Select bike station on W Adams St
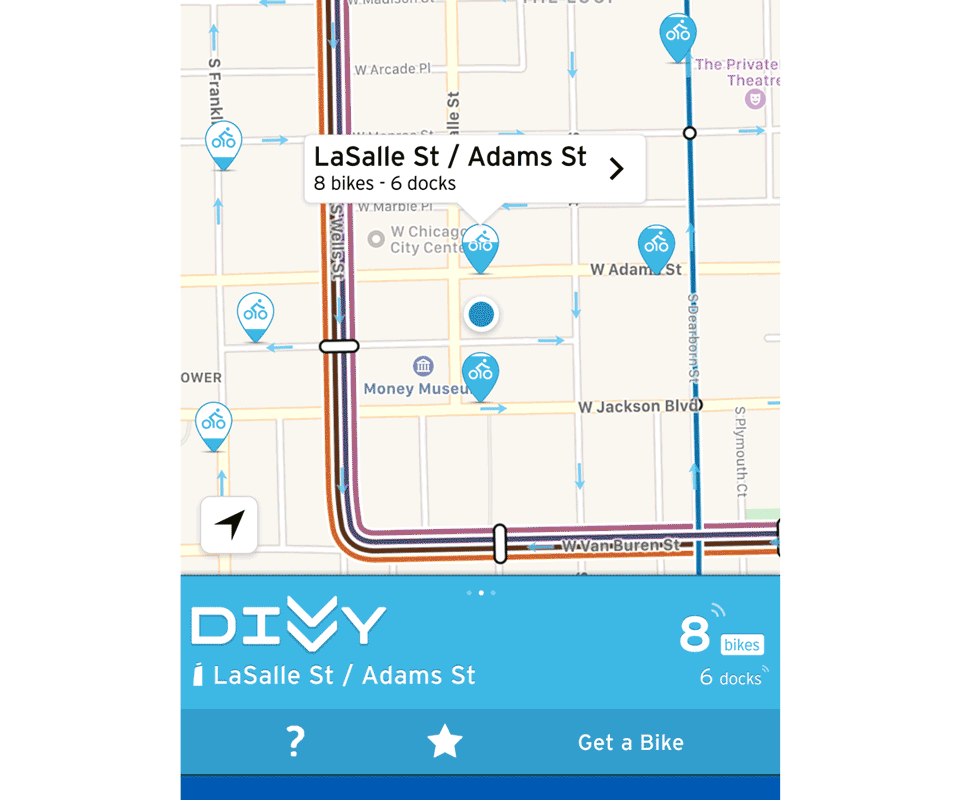Image resolution: width=960 pixels, height=800 pixels. [656, 246]
